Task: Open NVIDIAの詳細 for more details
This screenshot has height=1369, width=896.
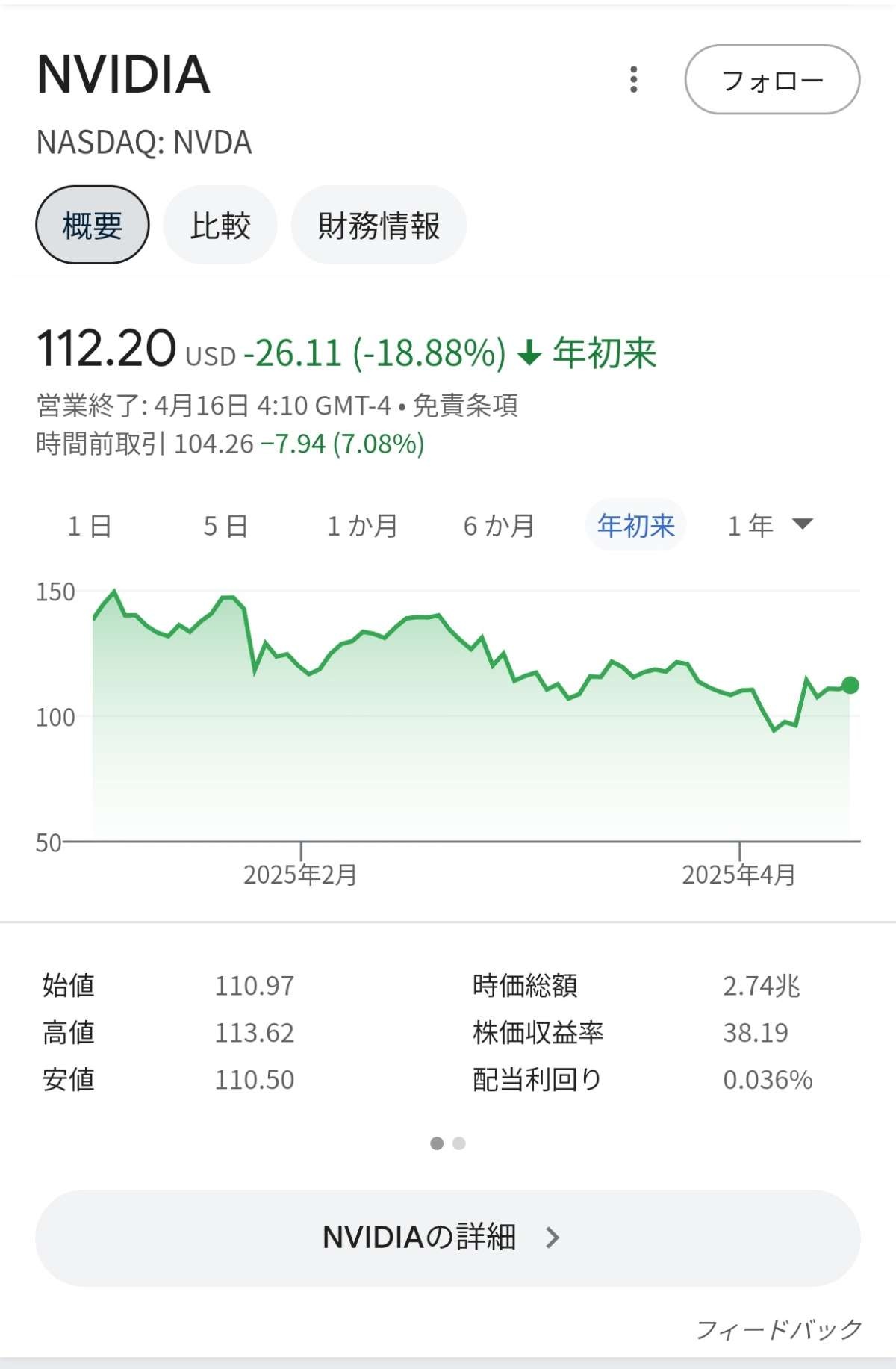Action: [x=448, y=1238]
